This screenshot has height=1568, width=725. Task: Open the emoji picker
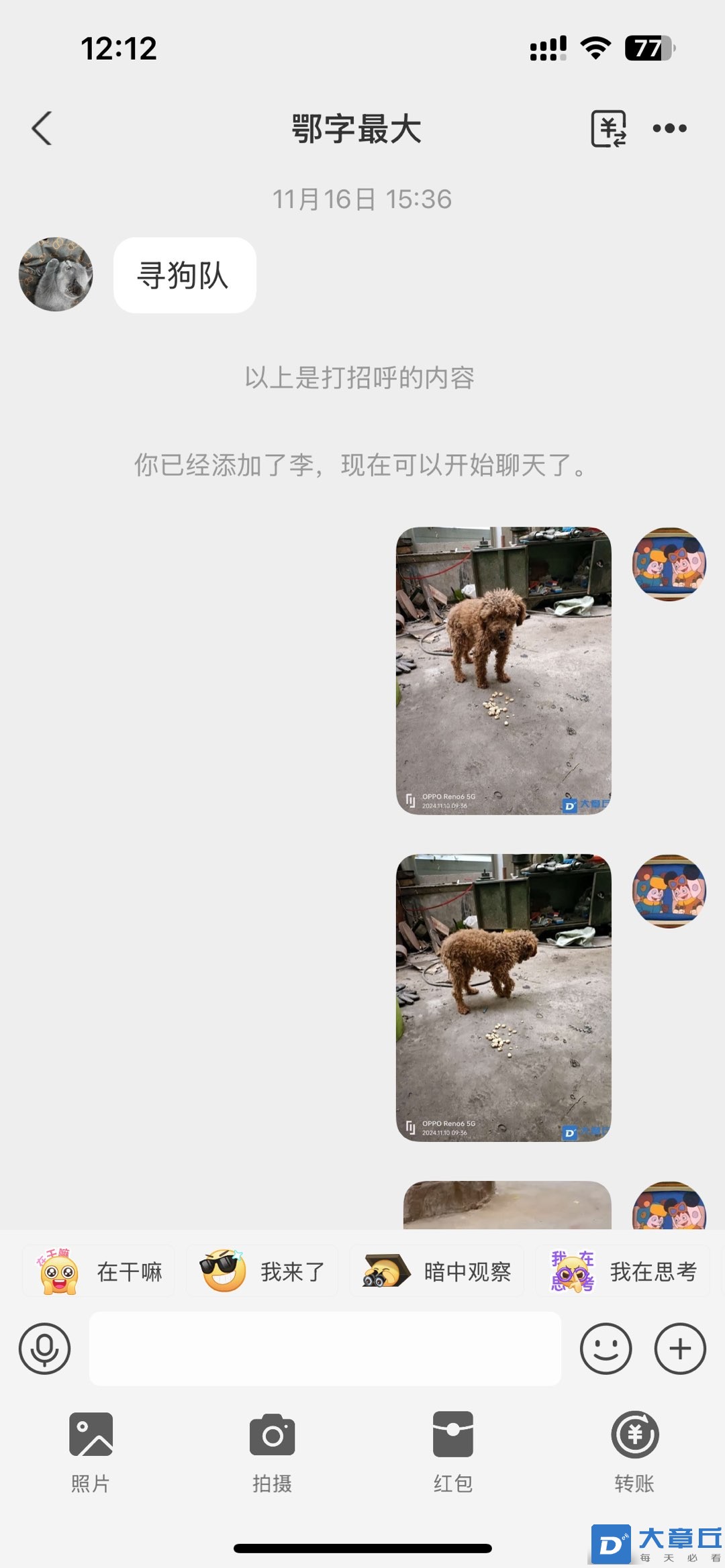[606, 1349]
